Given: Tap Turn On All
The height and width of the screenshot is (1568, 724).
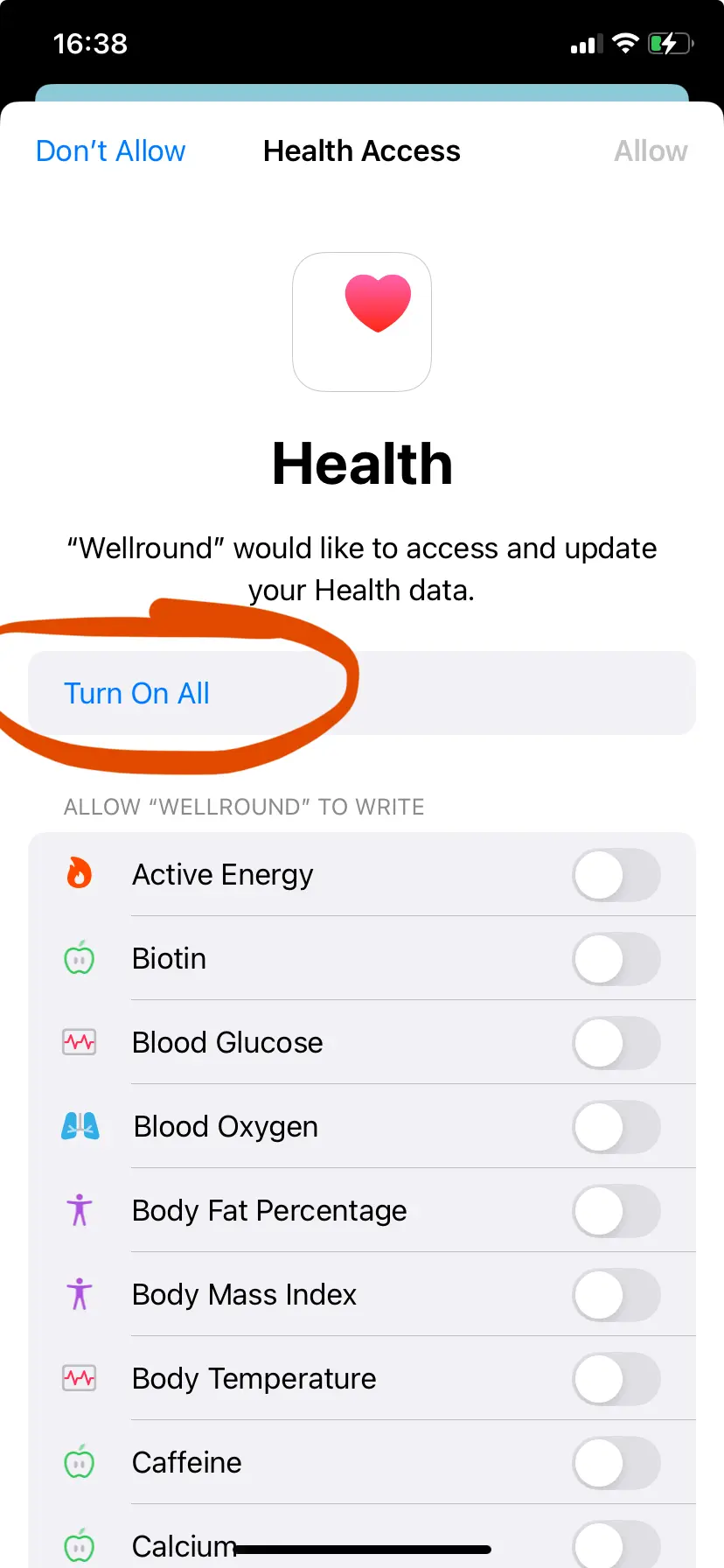Looking at the screenshot, I should (x=137, y=693).
